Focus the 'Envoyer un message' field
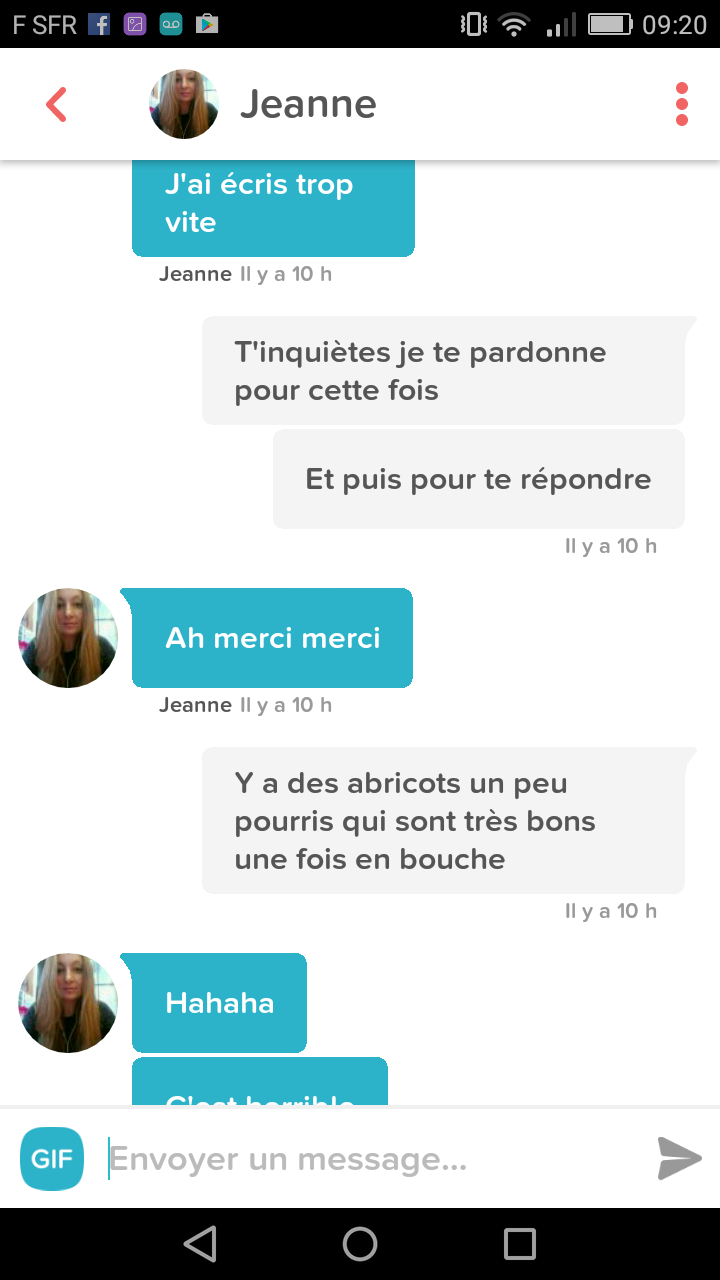720x1280 pixels. pos(372,1159)
